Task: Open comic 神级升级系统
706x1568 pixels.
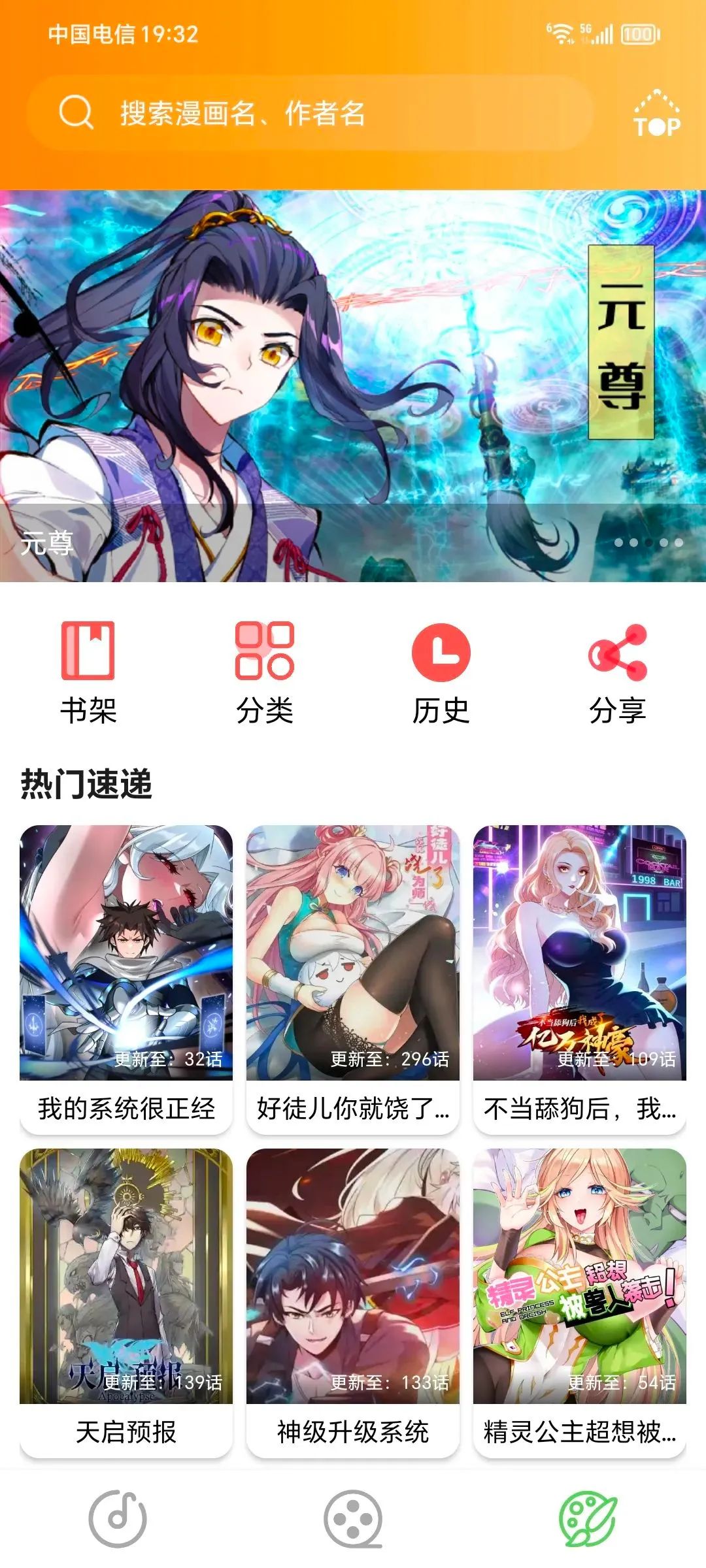Action: 353,1303
